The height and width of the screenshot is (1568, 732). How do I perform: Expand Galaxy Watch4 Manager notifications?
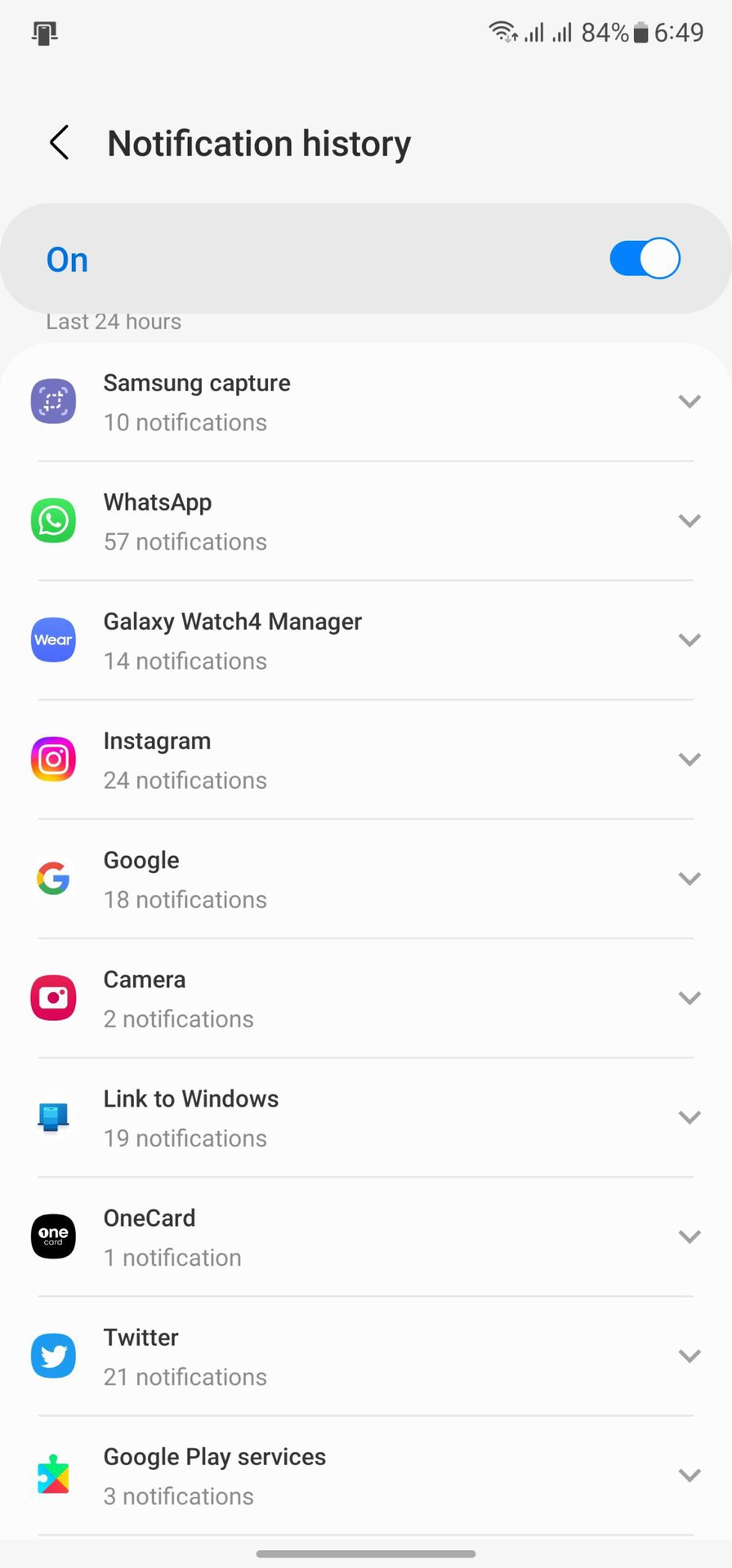tap(689, 640)
